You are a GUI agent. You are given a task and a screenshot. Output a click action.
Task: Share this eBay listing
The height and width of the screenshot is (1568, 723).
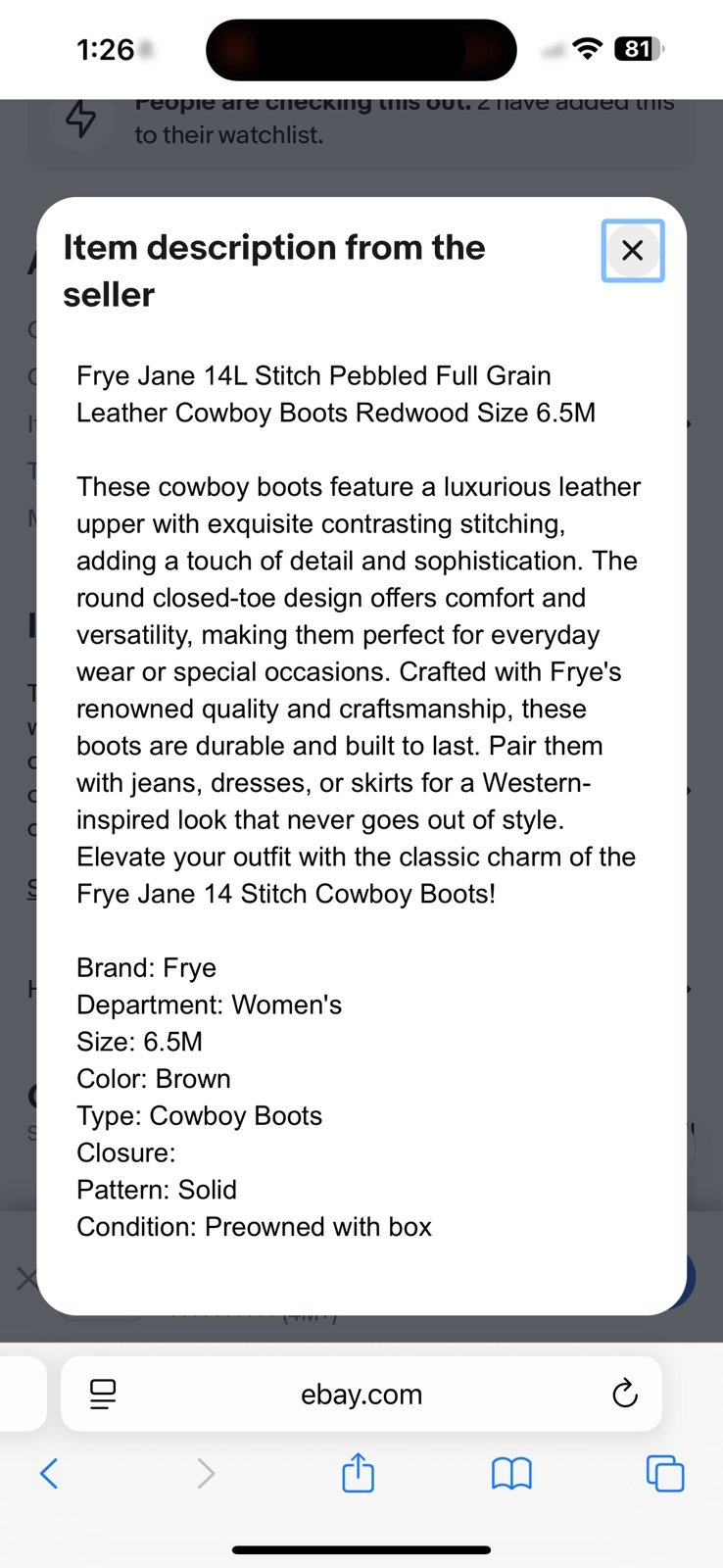[359, 1472]
